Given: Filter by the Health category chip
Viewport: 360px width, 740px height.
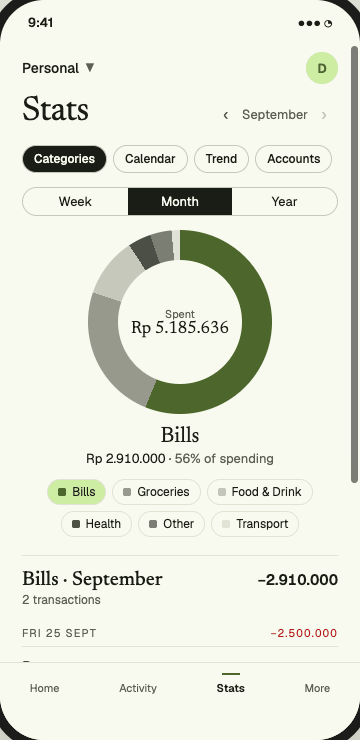Looking at the screenshot, I should [96, 524].
